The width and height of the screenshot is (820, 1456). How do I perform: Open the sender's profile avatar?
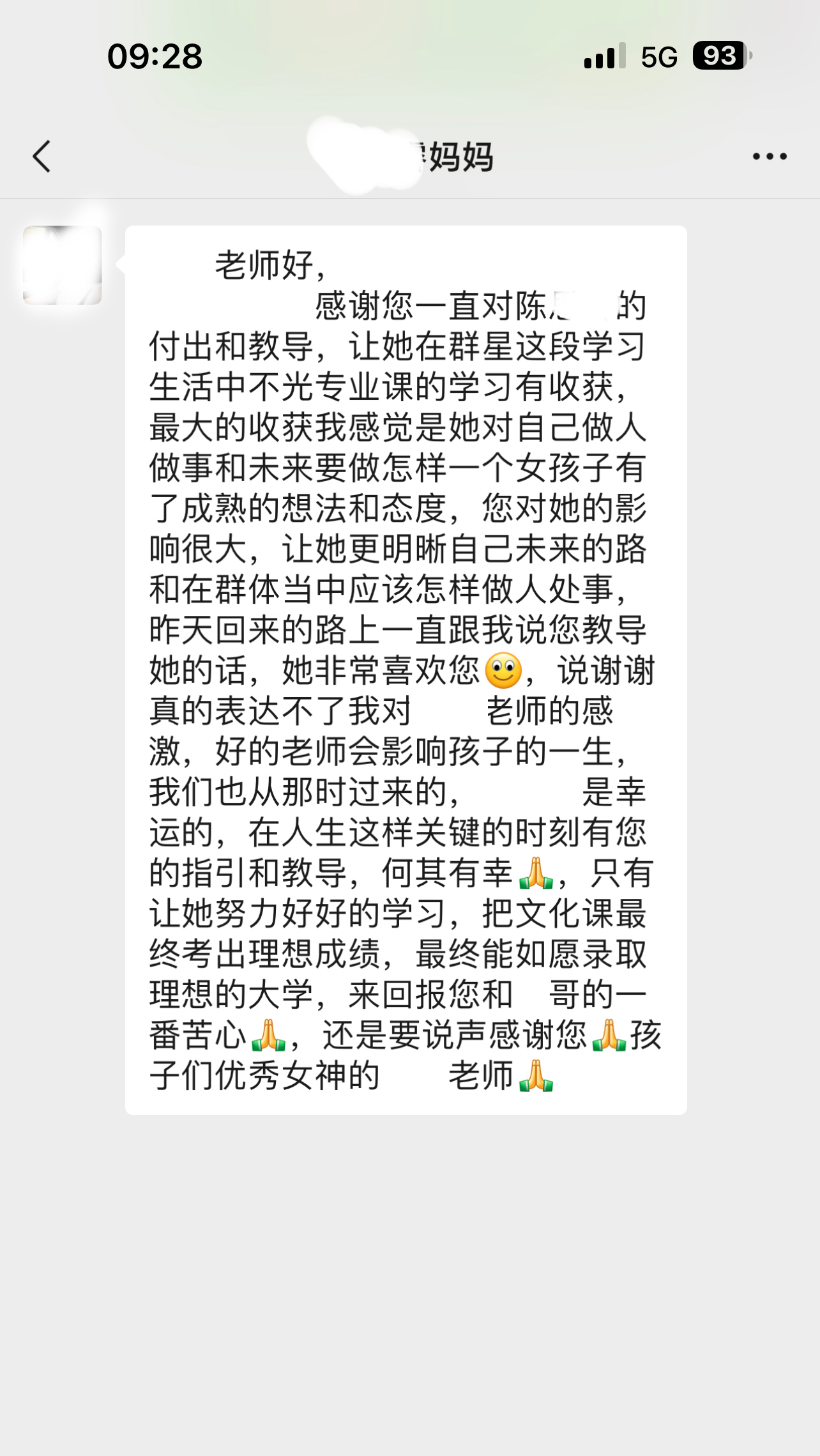click(63, 265)
